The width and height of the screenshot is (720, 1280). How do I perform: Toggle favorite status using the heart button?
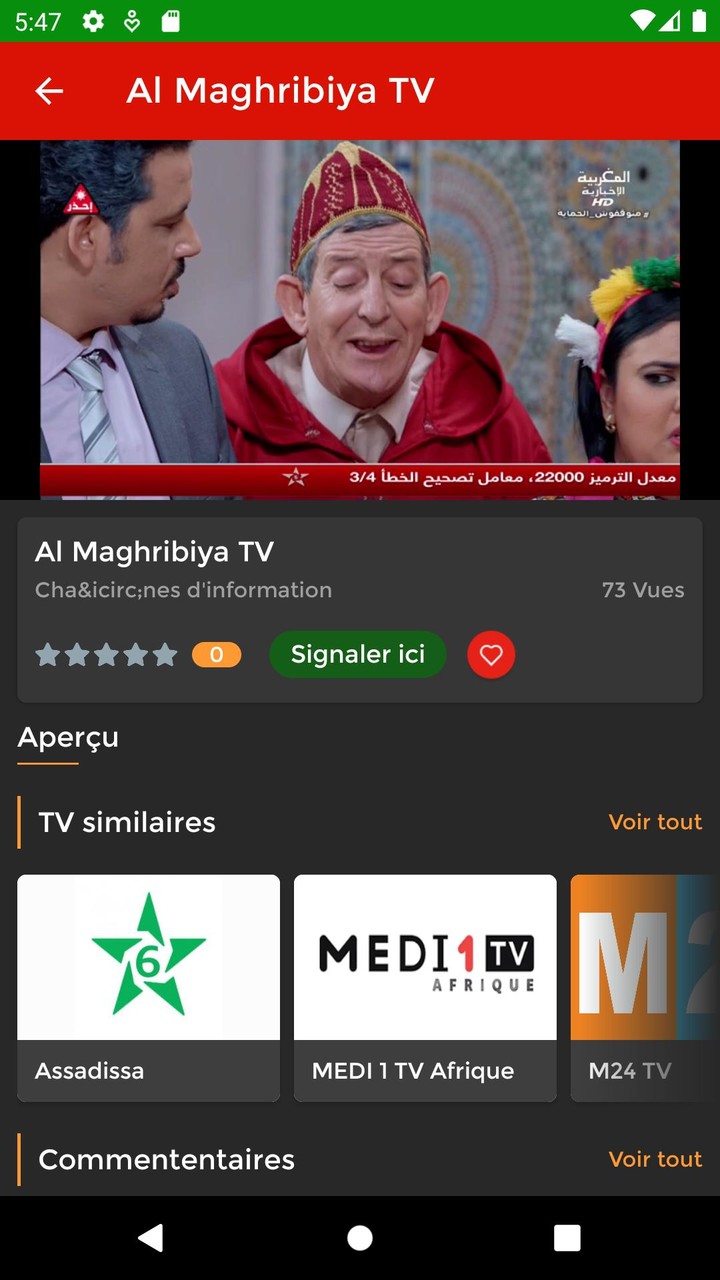pos(491,654)
